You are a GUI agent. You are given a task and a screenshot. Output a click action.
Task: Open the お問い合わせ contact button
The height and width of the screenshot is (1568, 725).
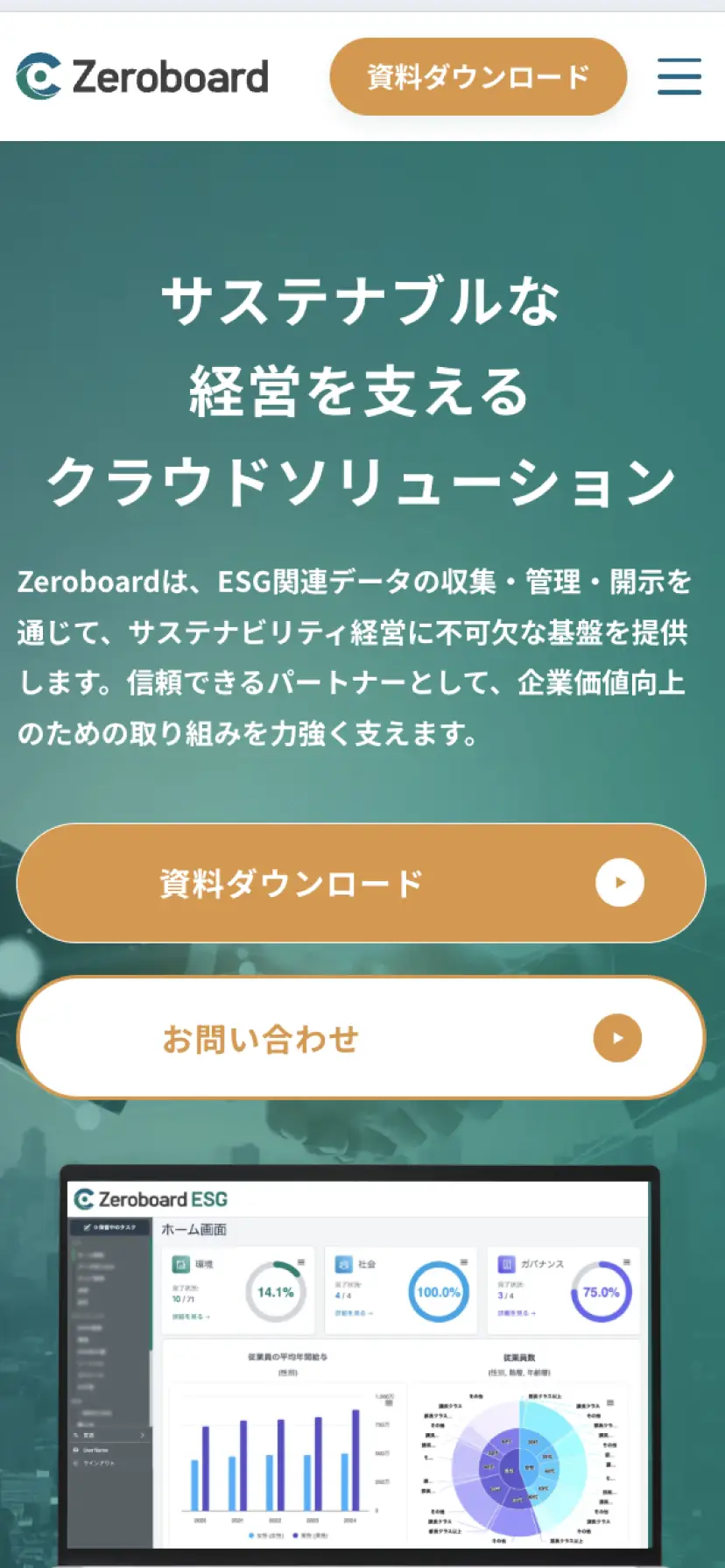tap(361, 1038)
